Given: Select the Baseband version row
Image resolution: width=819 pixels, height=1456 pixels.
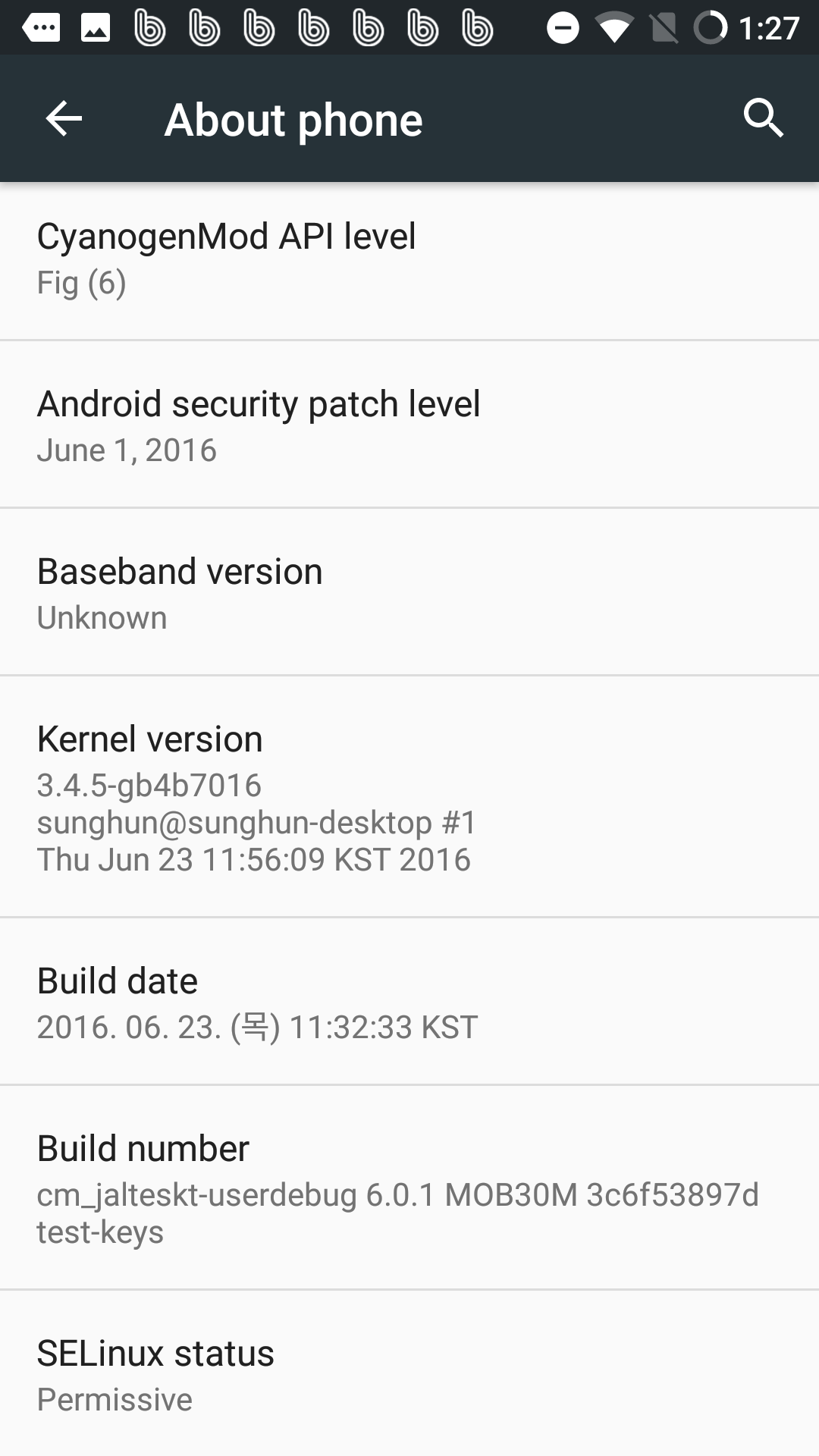Looking at the screenshot, I should [409, 591].
